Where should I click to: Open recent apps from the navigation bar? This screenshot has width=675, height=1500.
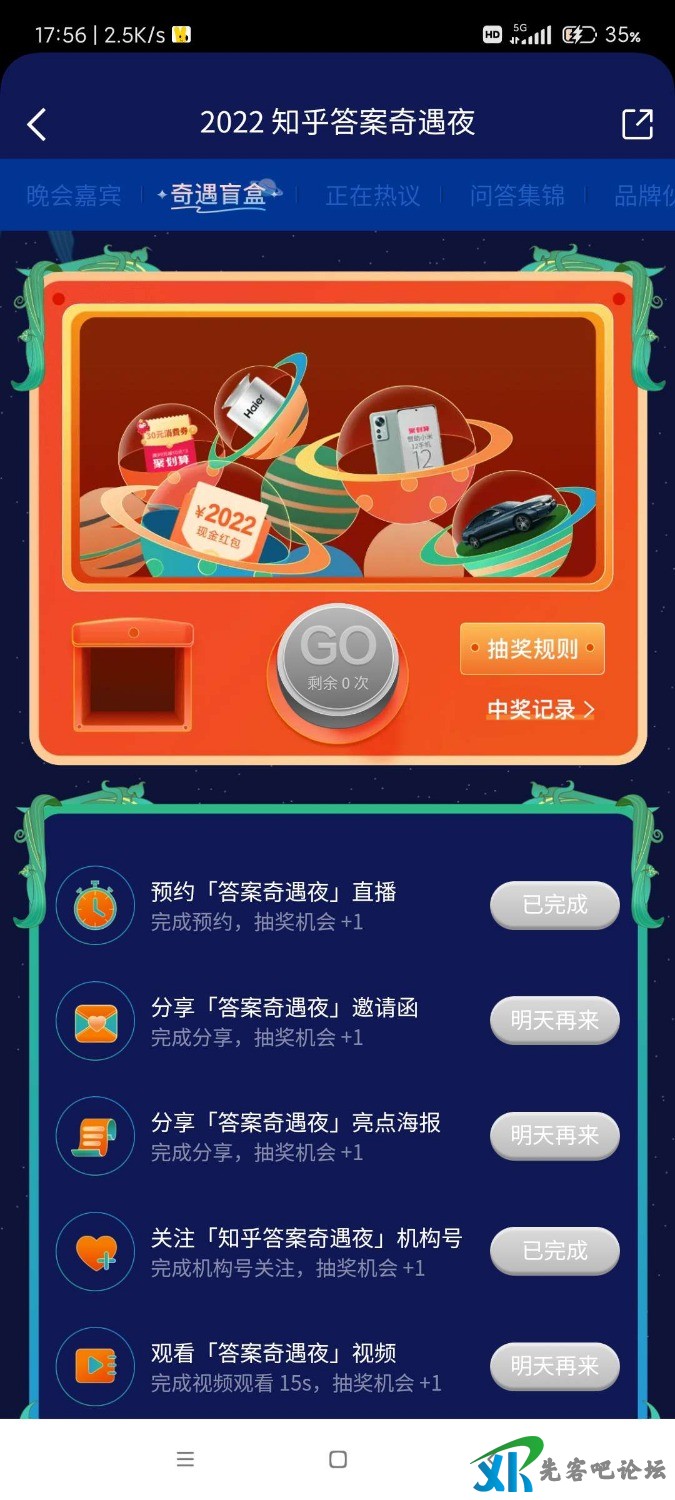tap(185, 1459)
